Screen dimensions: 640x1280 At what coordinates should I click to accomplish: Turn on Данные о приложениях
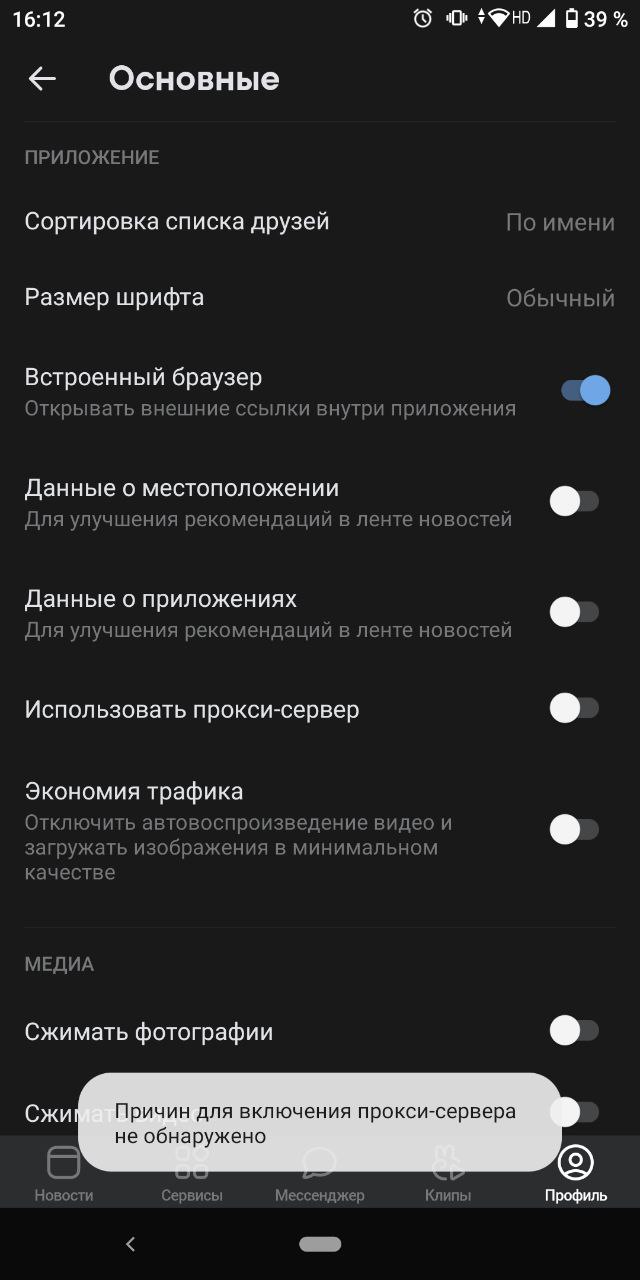[x=574, y=612]
